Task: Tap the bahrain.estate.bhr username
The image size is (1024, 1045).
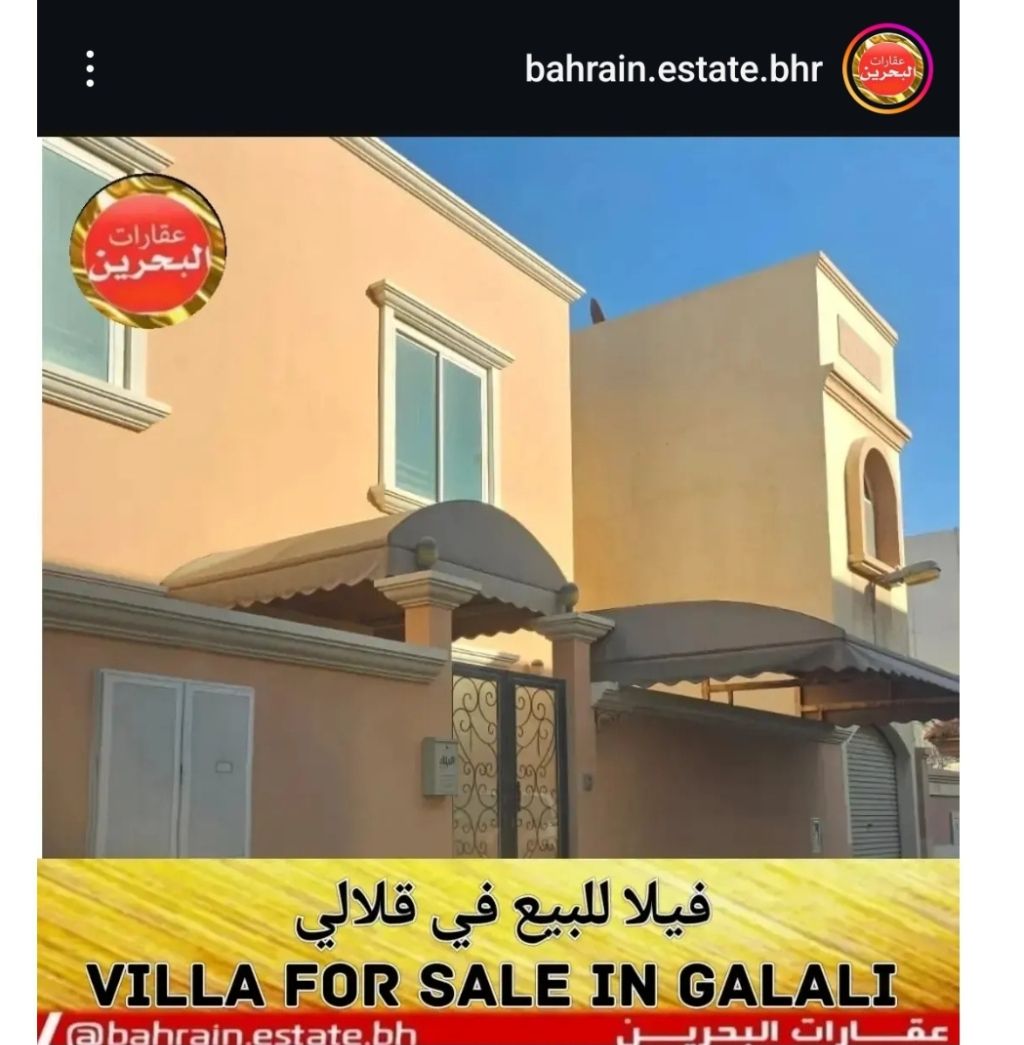Action: tap(673, 69)
